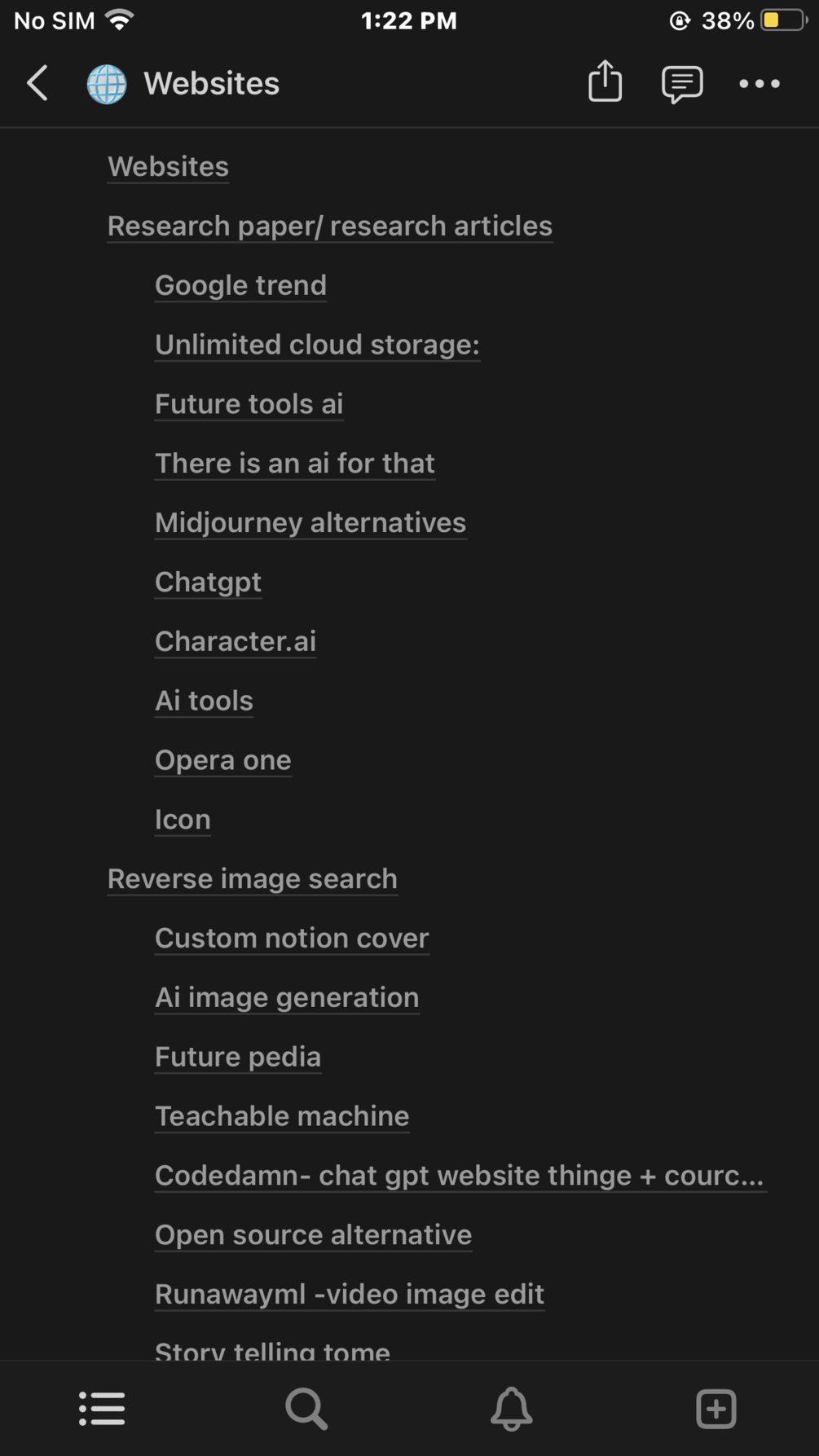Create a new page
Image resolution: width=819 pixels, height=1456 pixels.
[x=716, y=1408]
